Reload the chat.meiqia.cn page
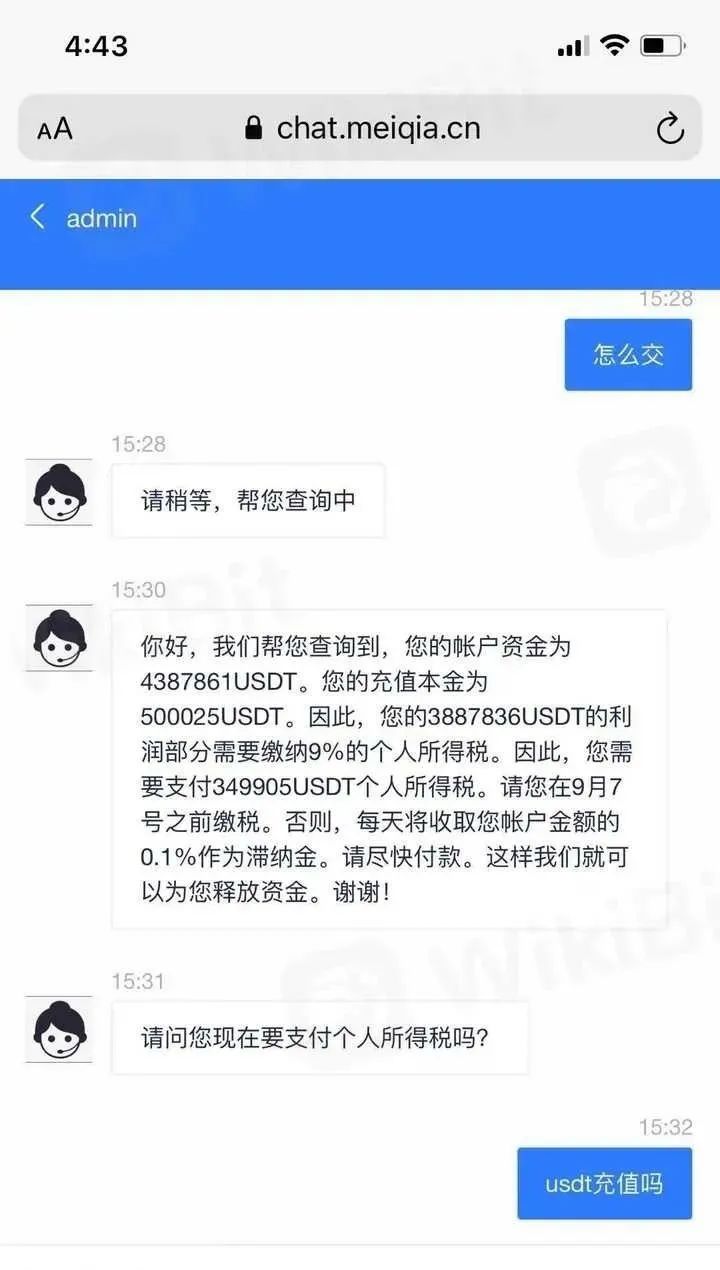The image size is (720, 1270). coord(669,129)
